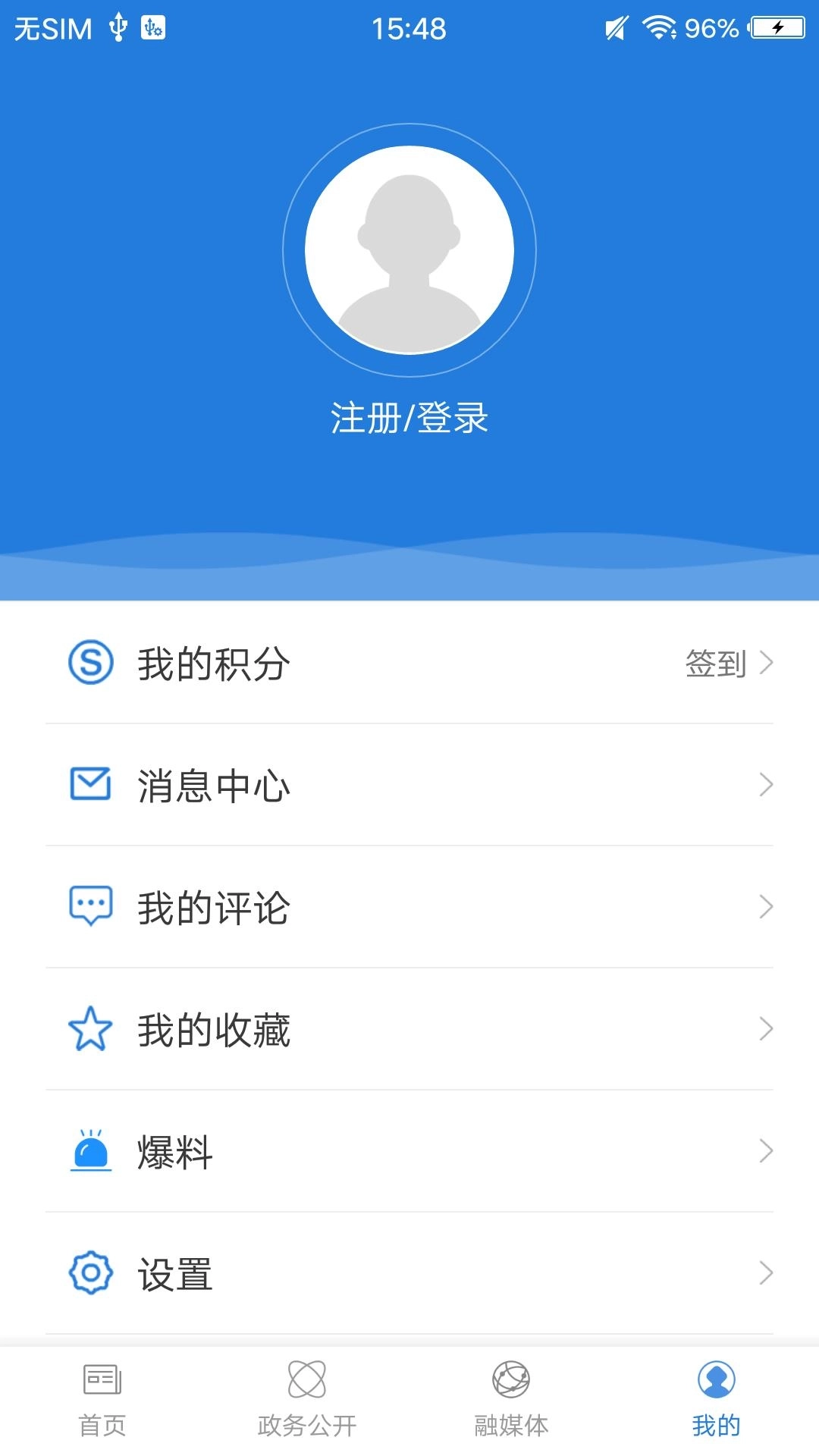Select the 我的积分 points icon
This screenshot has height=1456, width=819.
point(89,664)
